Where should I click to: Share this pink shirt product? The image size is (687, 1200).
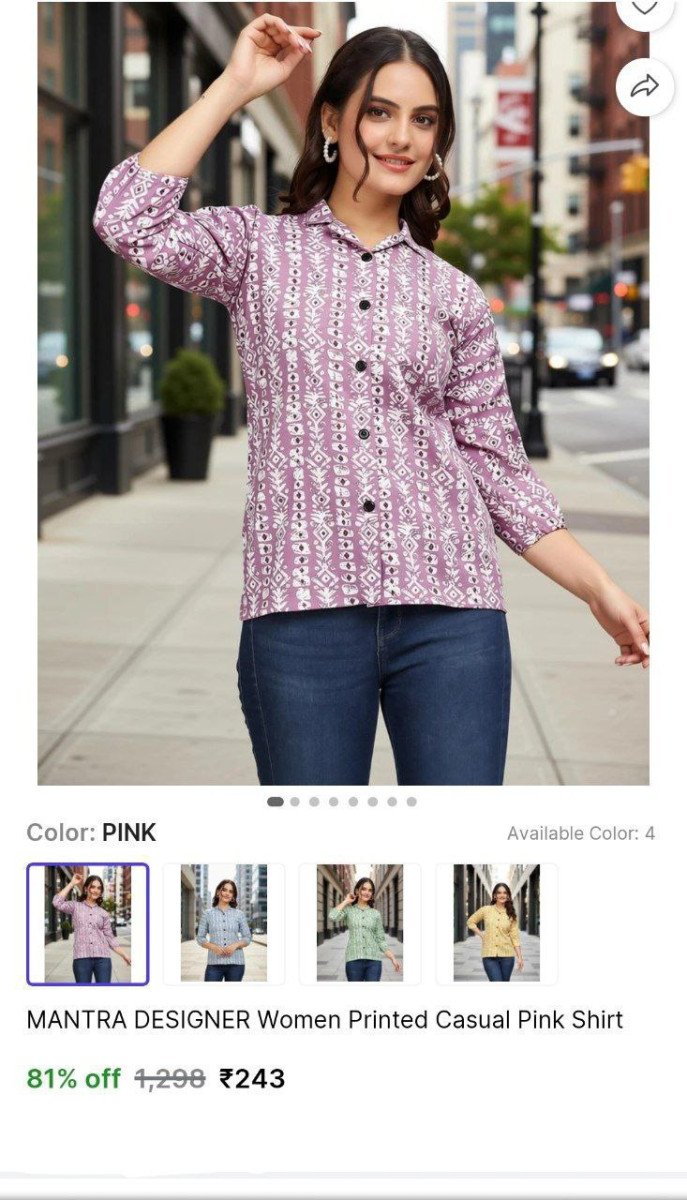645,87
